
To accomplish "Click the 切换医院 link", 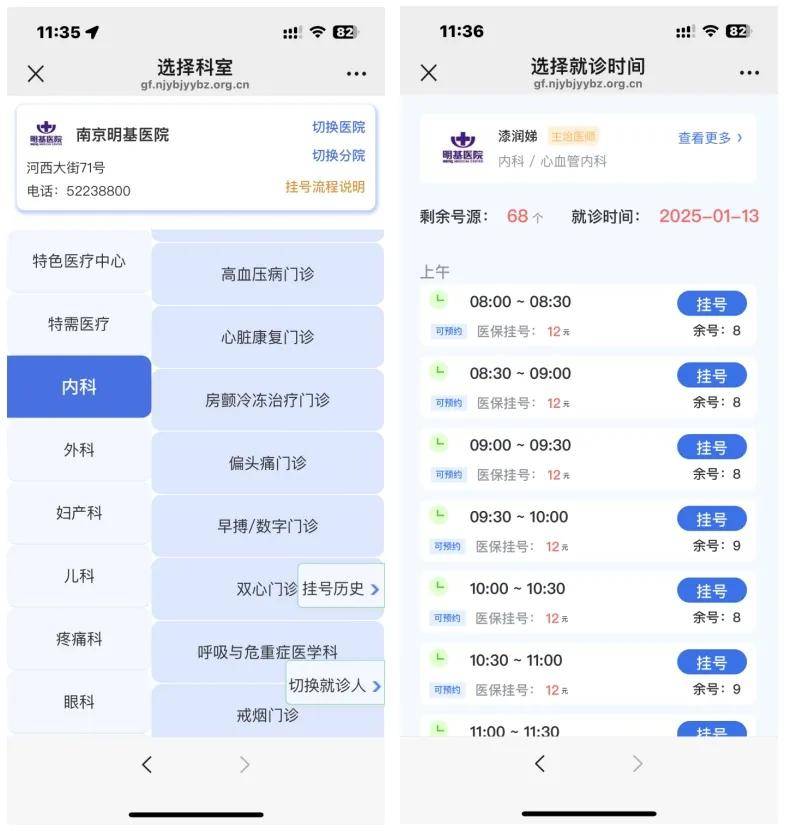I will (341, 126).
